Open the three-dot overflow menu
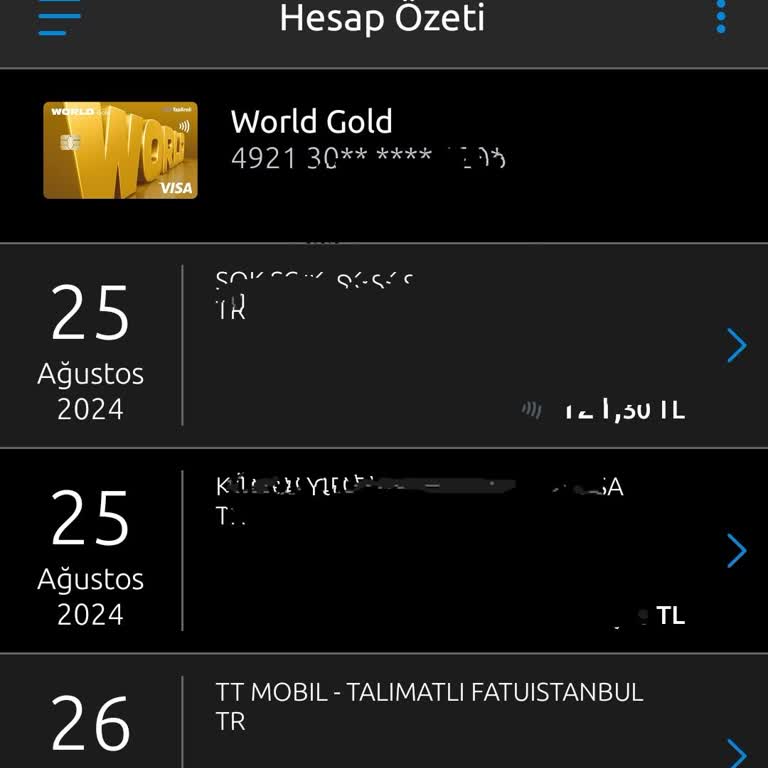This screenshot has height=768, width=768. pos(721,18)
